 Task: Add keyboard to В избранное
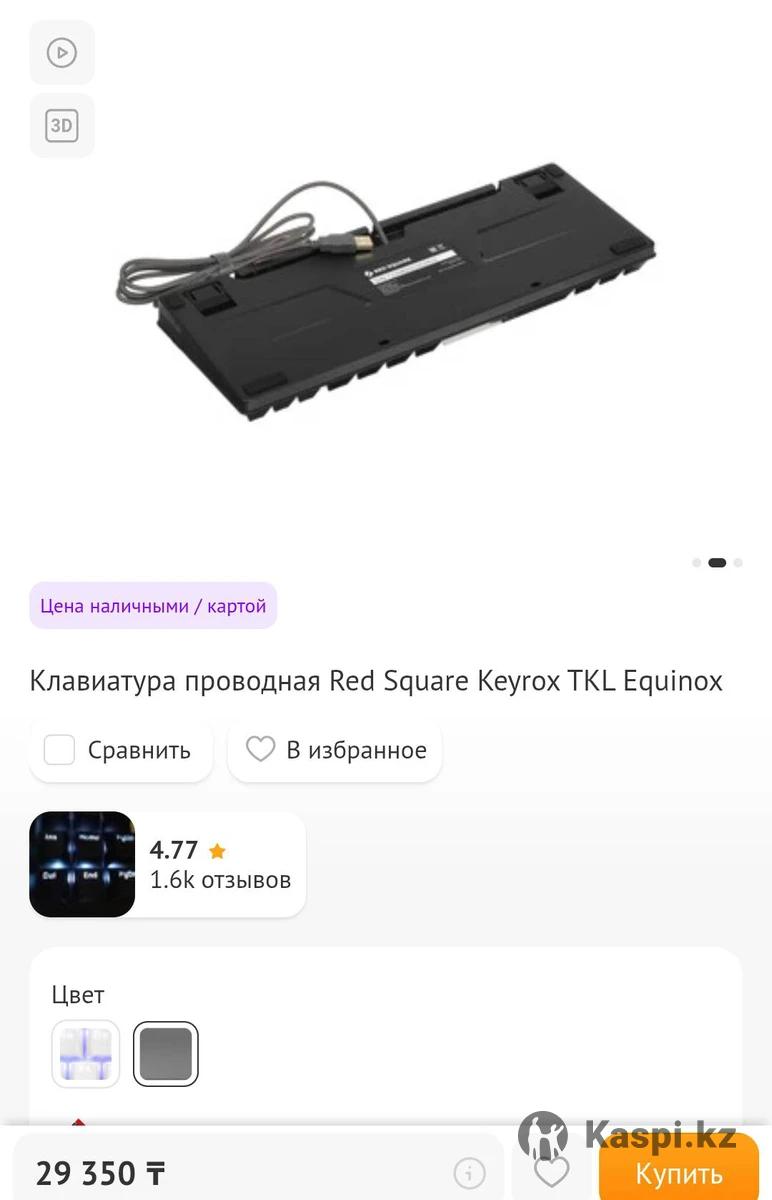click(336, 750)
